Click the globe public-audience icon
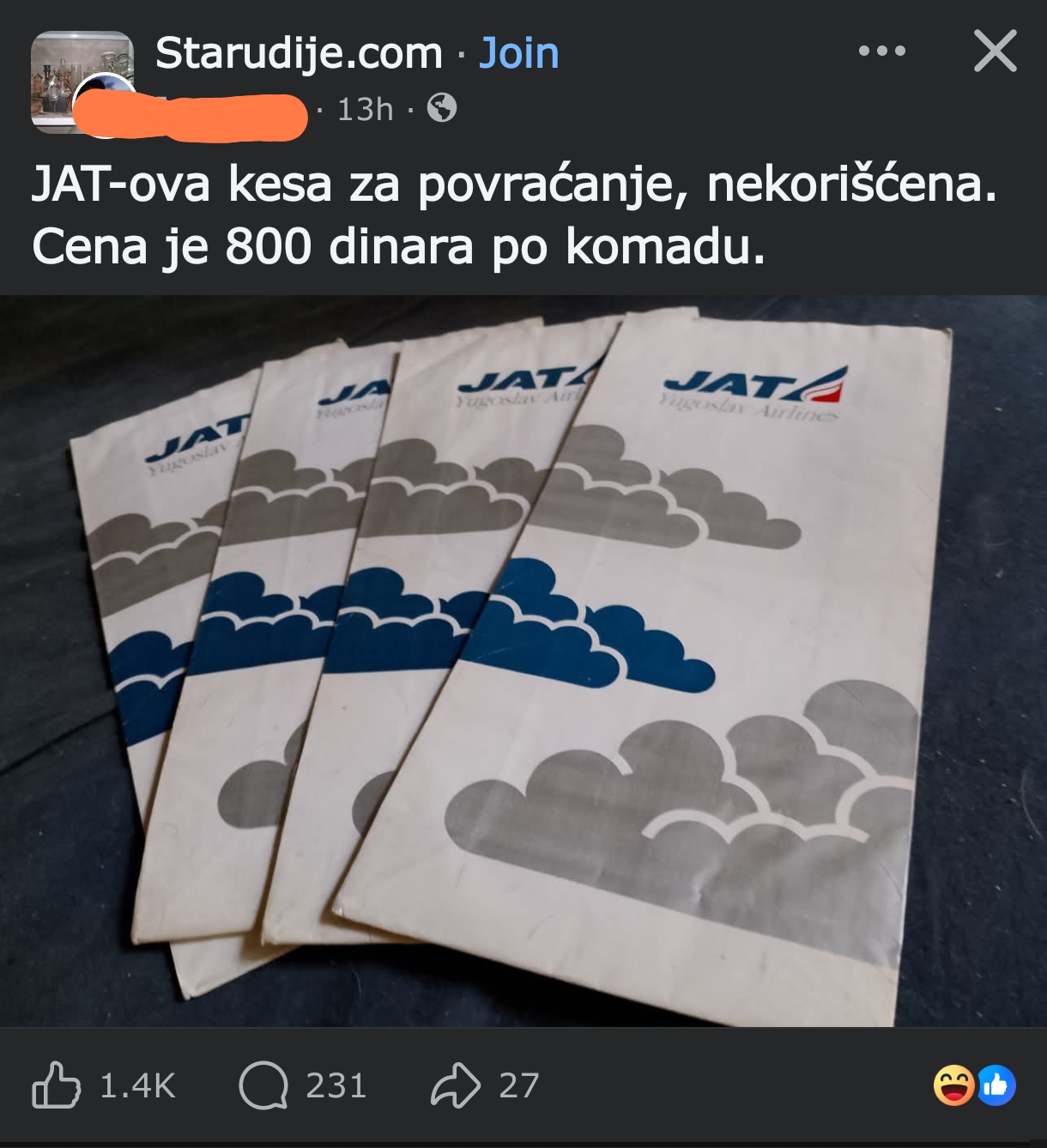This screenshot has width=1047, height=1148. tap(442, 110)
